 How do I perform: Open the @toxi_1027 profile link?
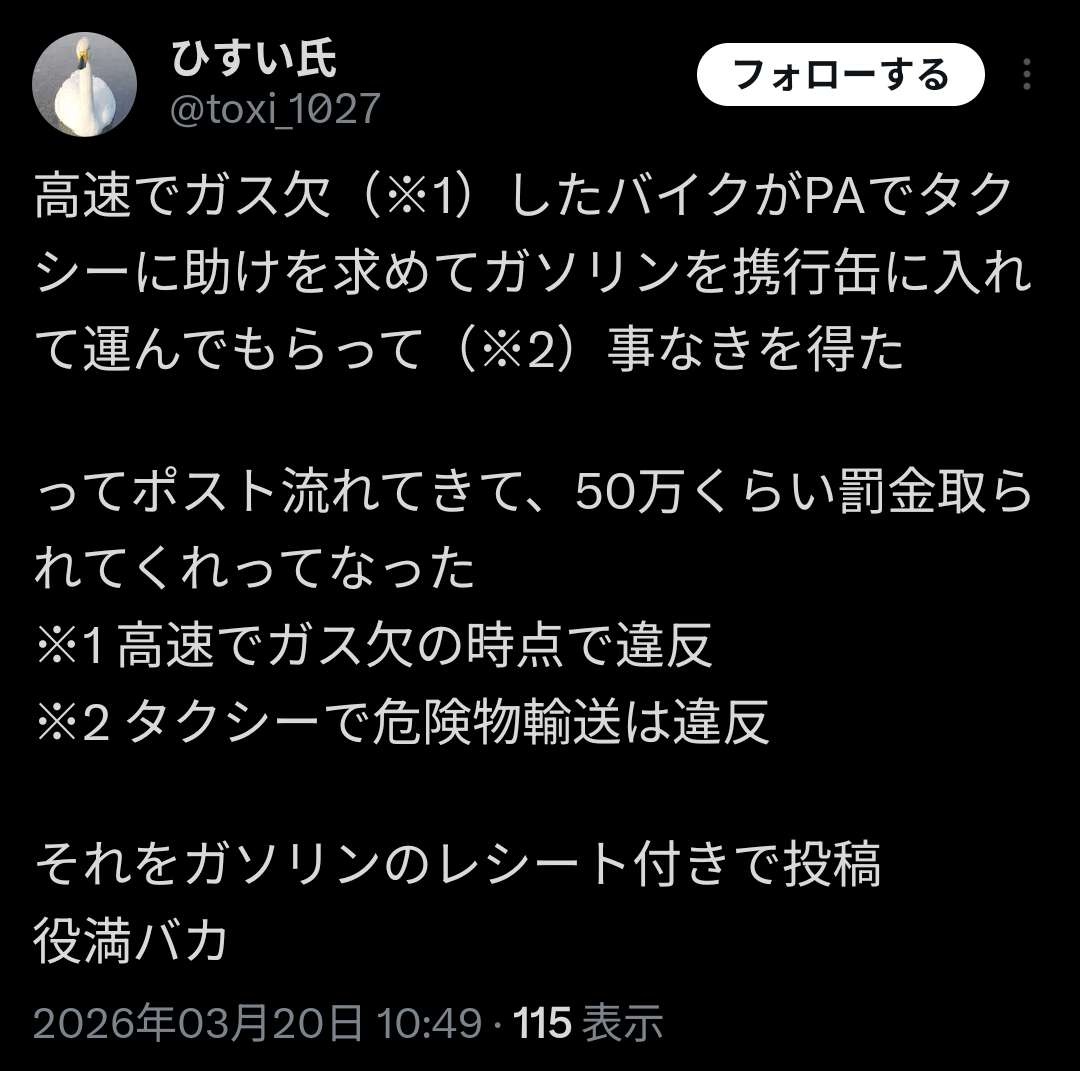pos(276,108)
